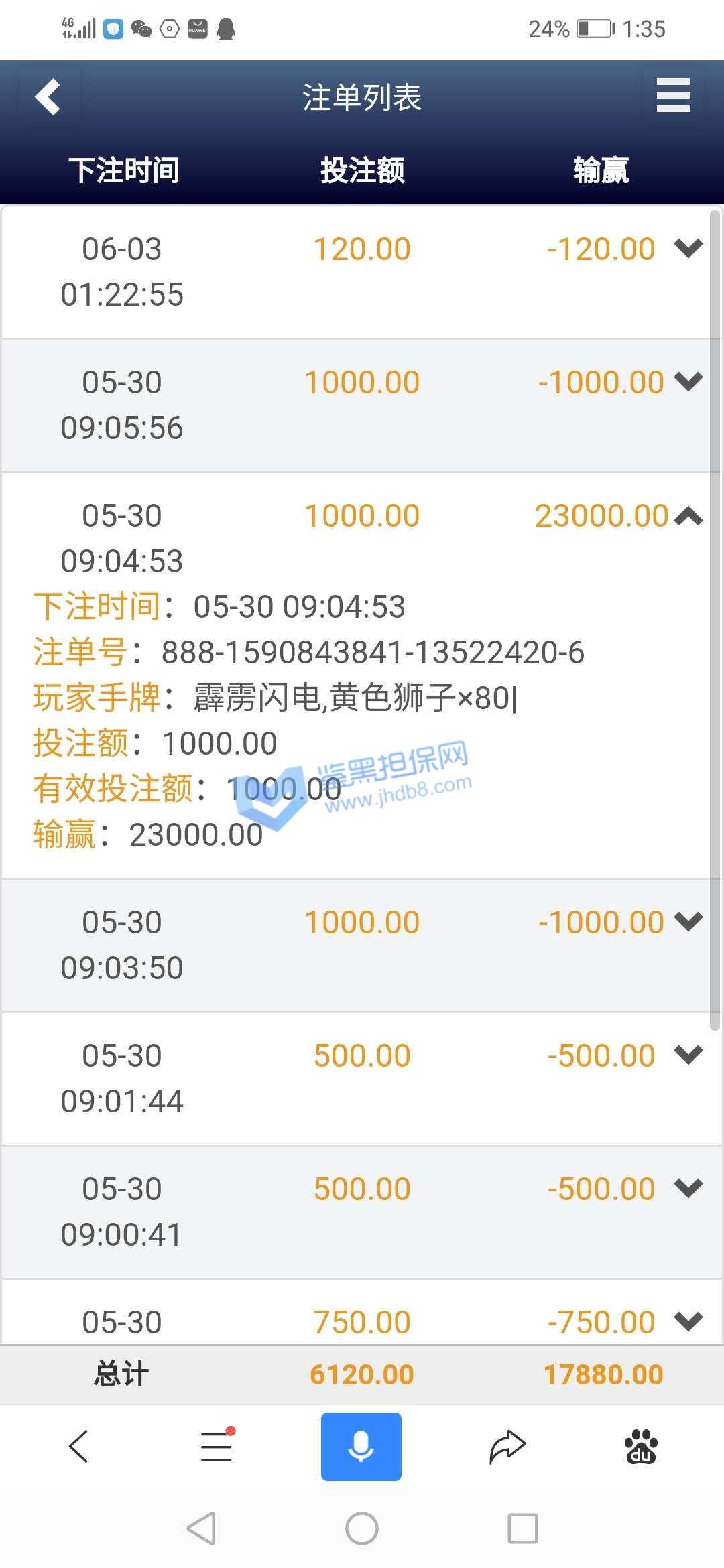The width and height of the screenshot is (724, 1568).
Task: Open the Baidu home paw icon
Action: point(641,1446)
